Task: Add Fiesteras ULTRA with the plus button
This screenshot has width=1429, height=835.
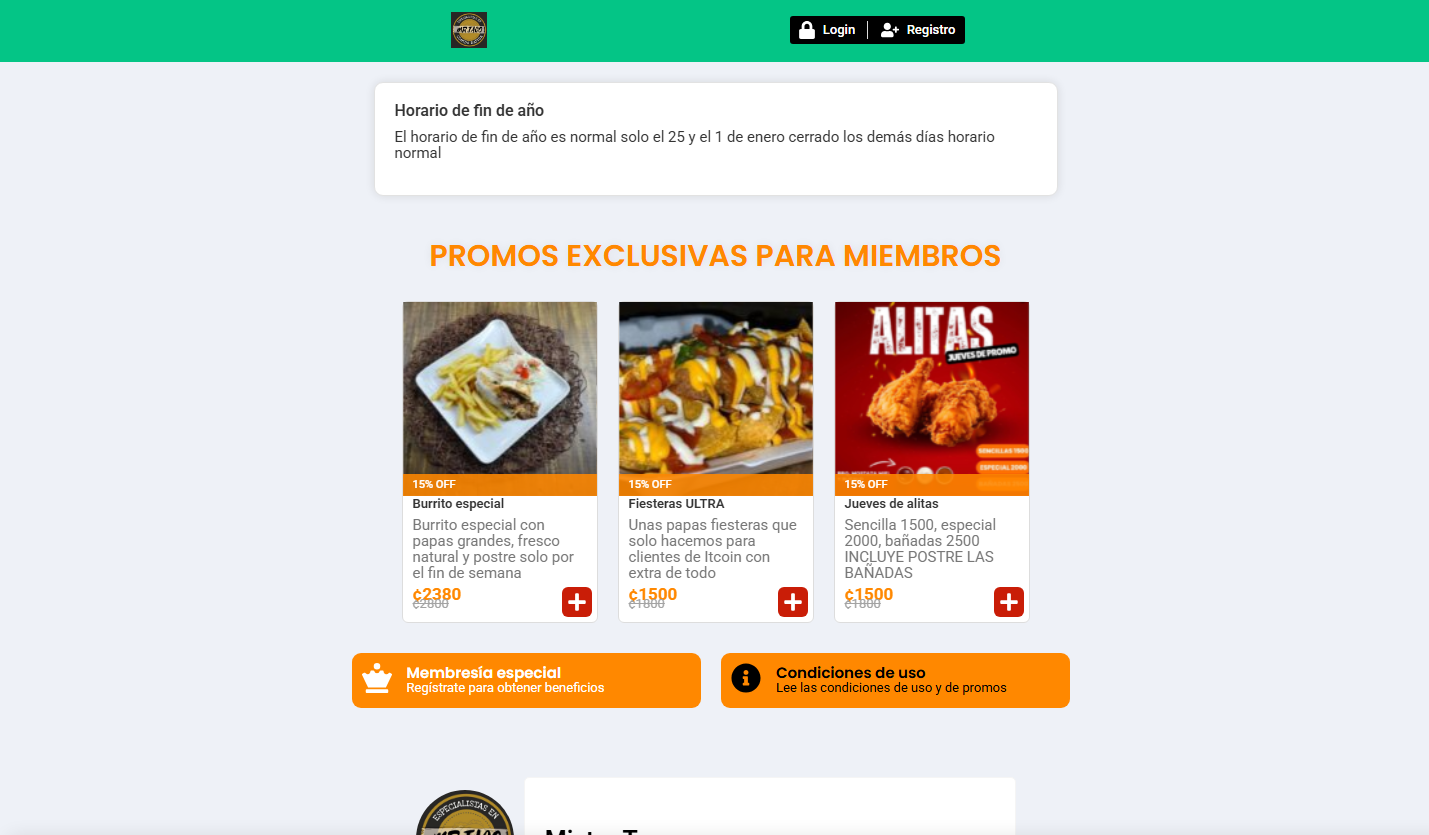Action: pyautogui.click(x=793, y=602)
